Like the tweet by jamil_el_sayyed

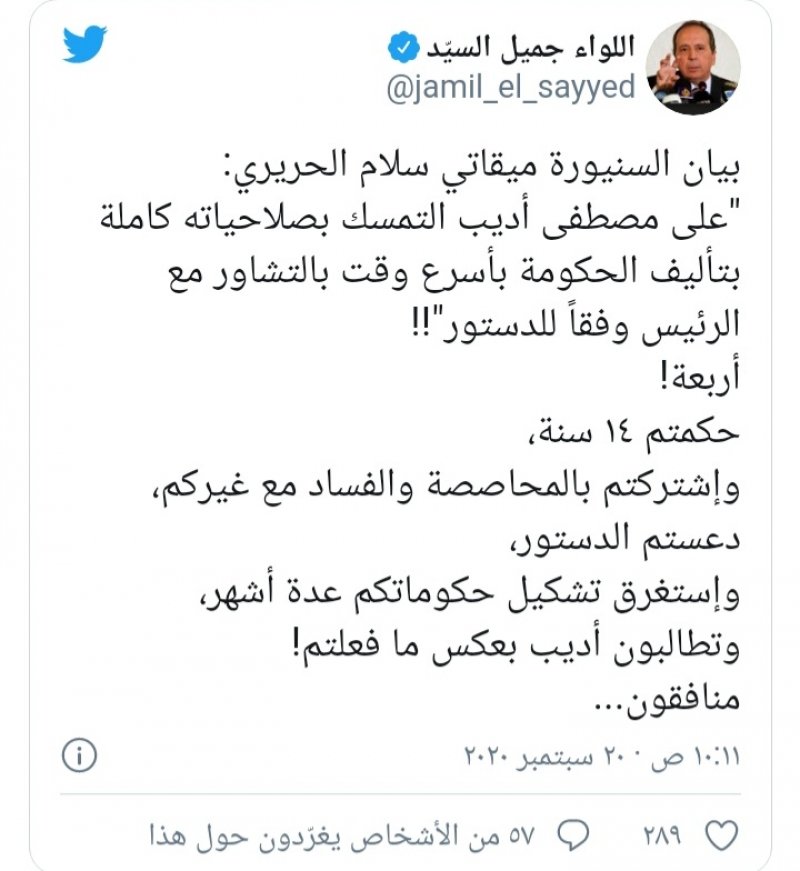click(722, 832)
